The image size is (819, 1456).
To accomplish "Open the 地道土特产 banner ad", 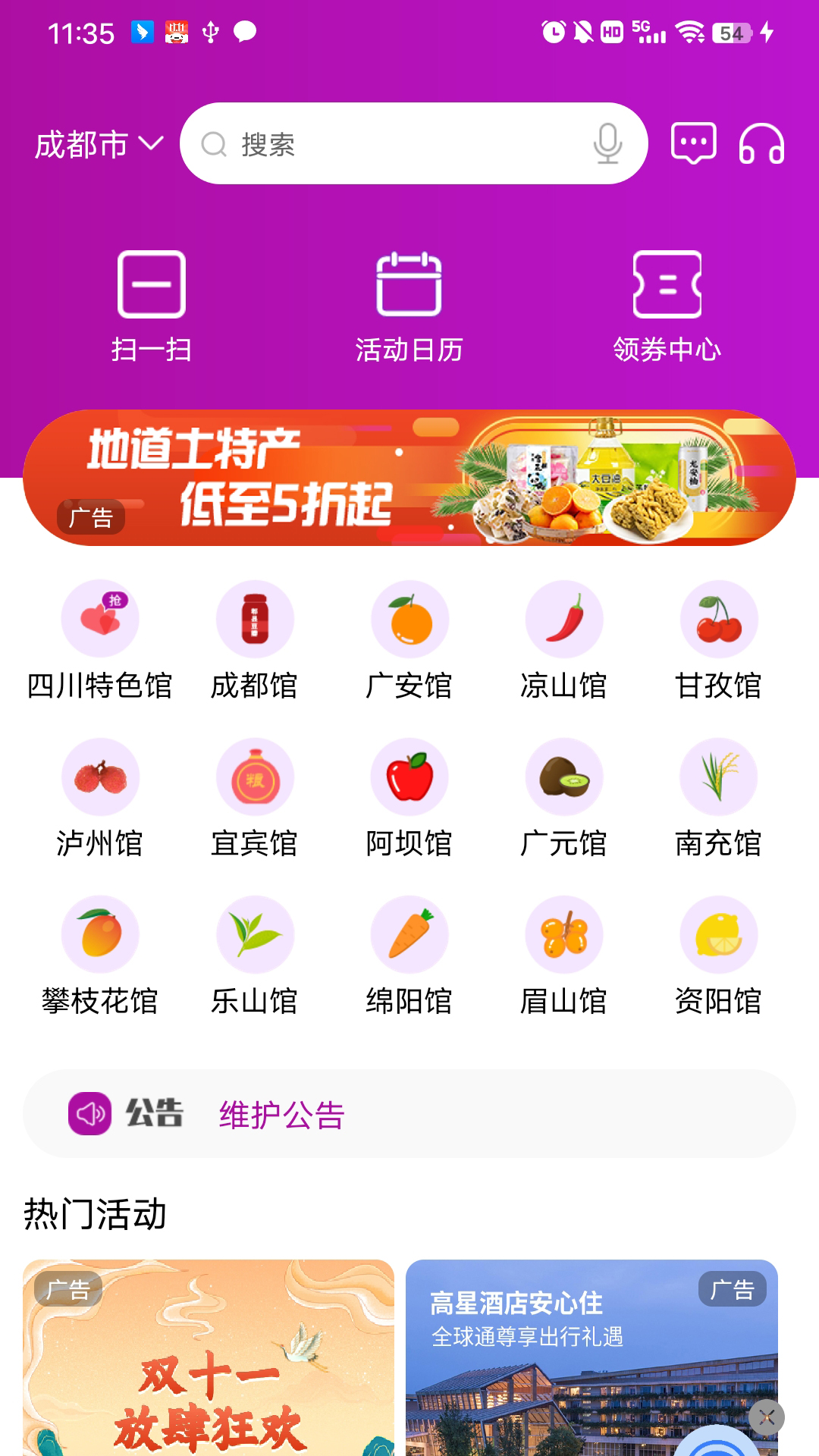I will click(x=409, y=478).
